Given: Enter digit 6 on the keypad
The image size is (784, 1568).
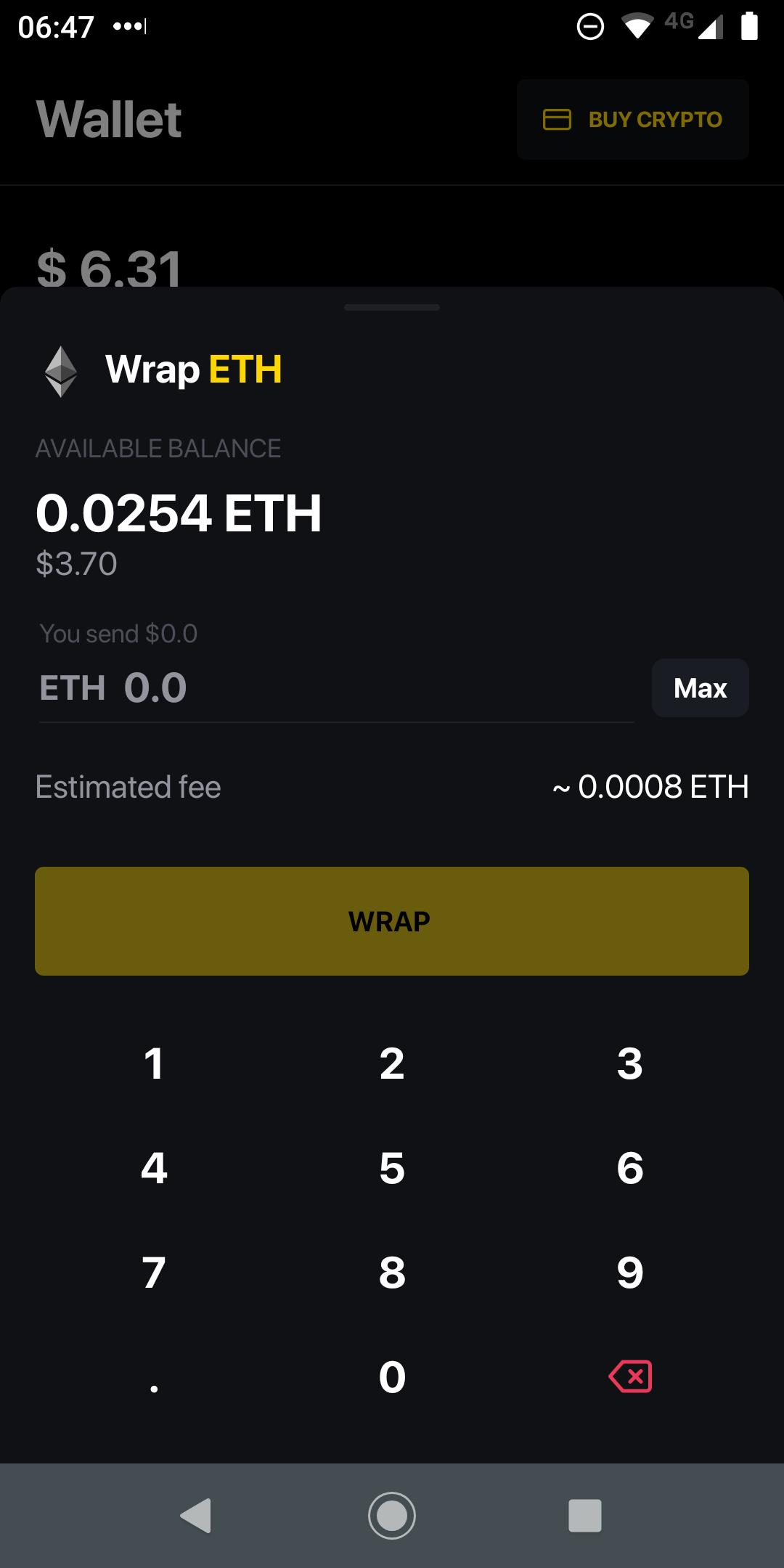Looking at the screenshot, I should [x=630, y=1168].
